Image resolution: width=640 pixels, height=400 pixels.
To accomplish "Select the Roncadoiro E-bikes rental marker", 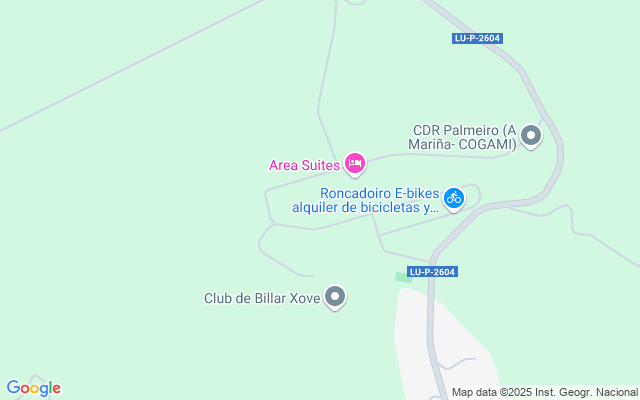I will (x=454, y=200).
